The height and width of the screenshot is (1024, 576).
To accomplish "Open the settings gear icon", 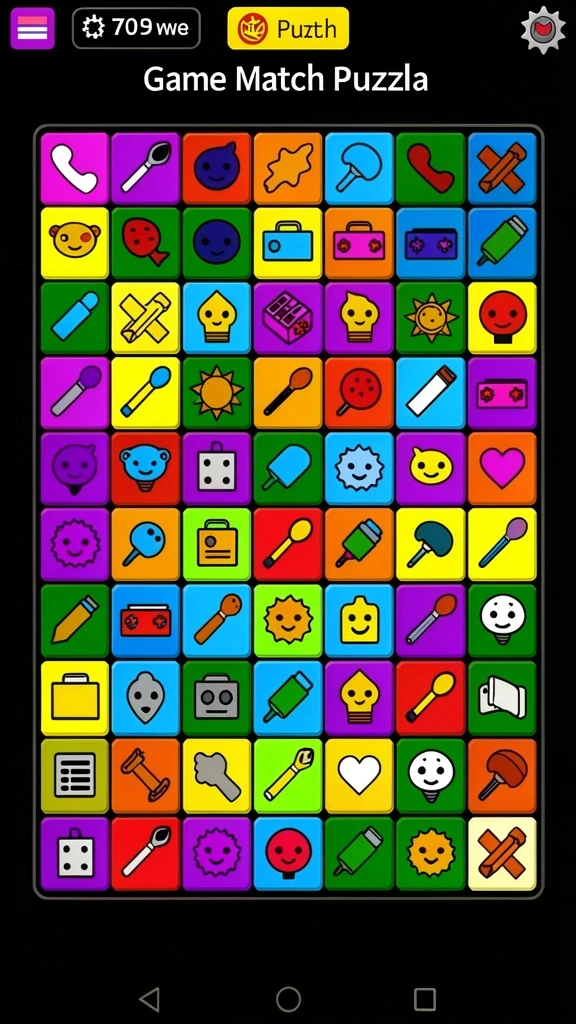I will coord(543,30).
